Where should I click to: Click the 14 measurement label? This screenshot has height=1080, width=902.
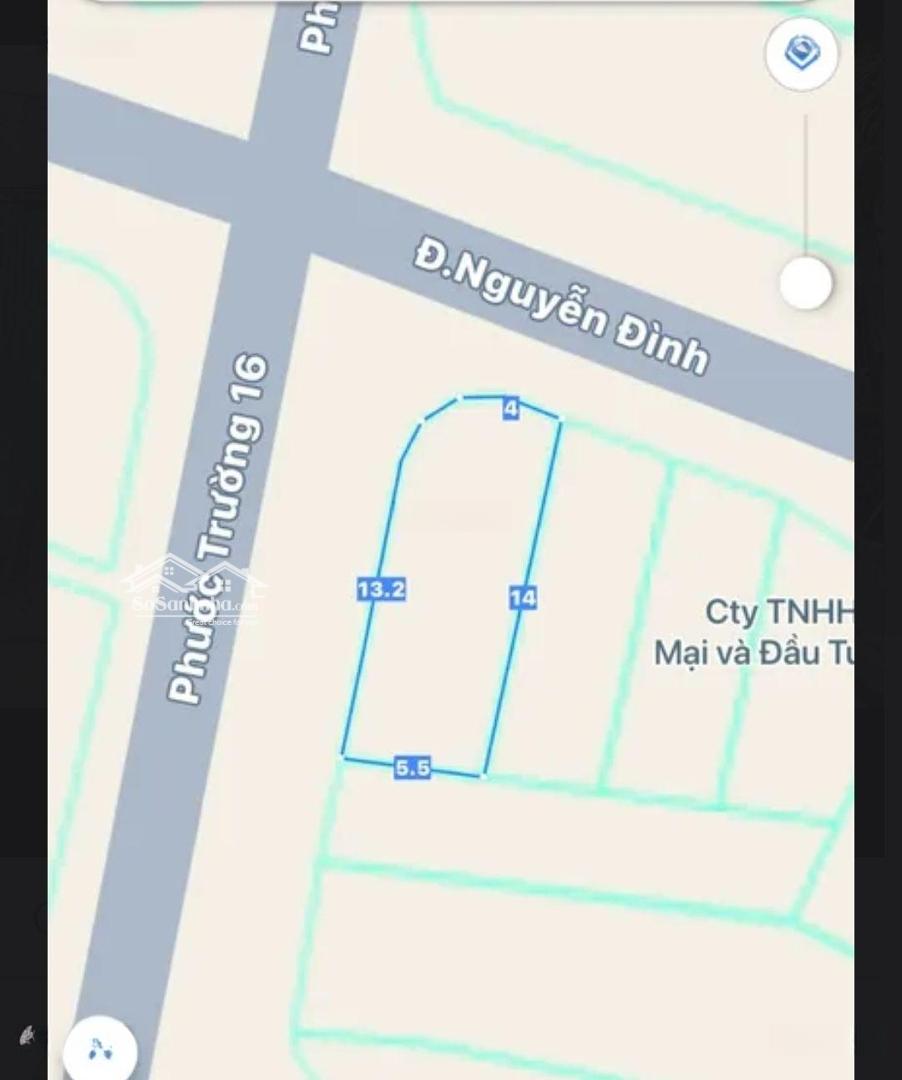click(522, 598)
